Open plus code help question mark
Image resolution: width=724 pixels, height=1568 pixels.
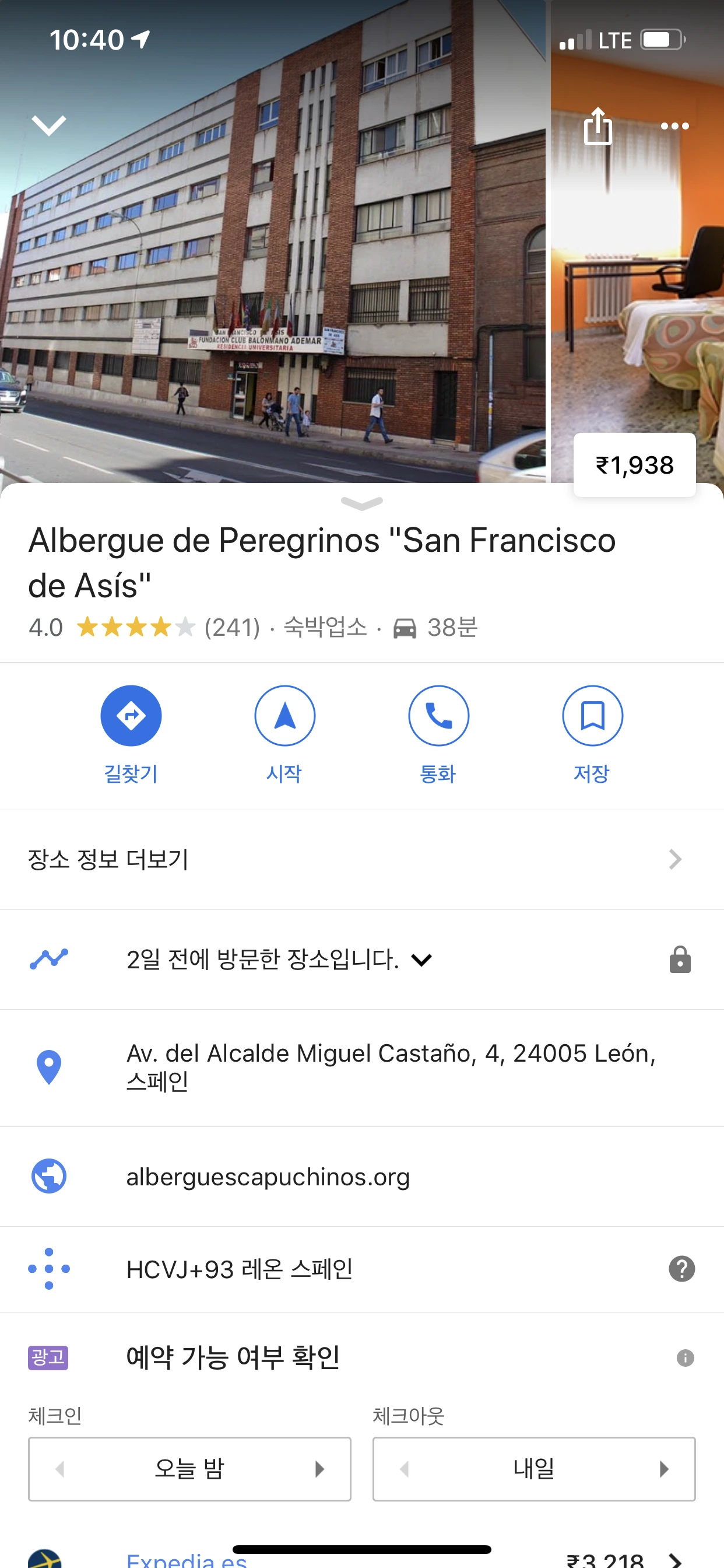(681, 1269)
